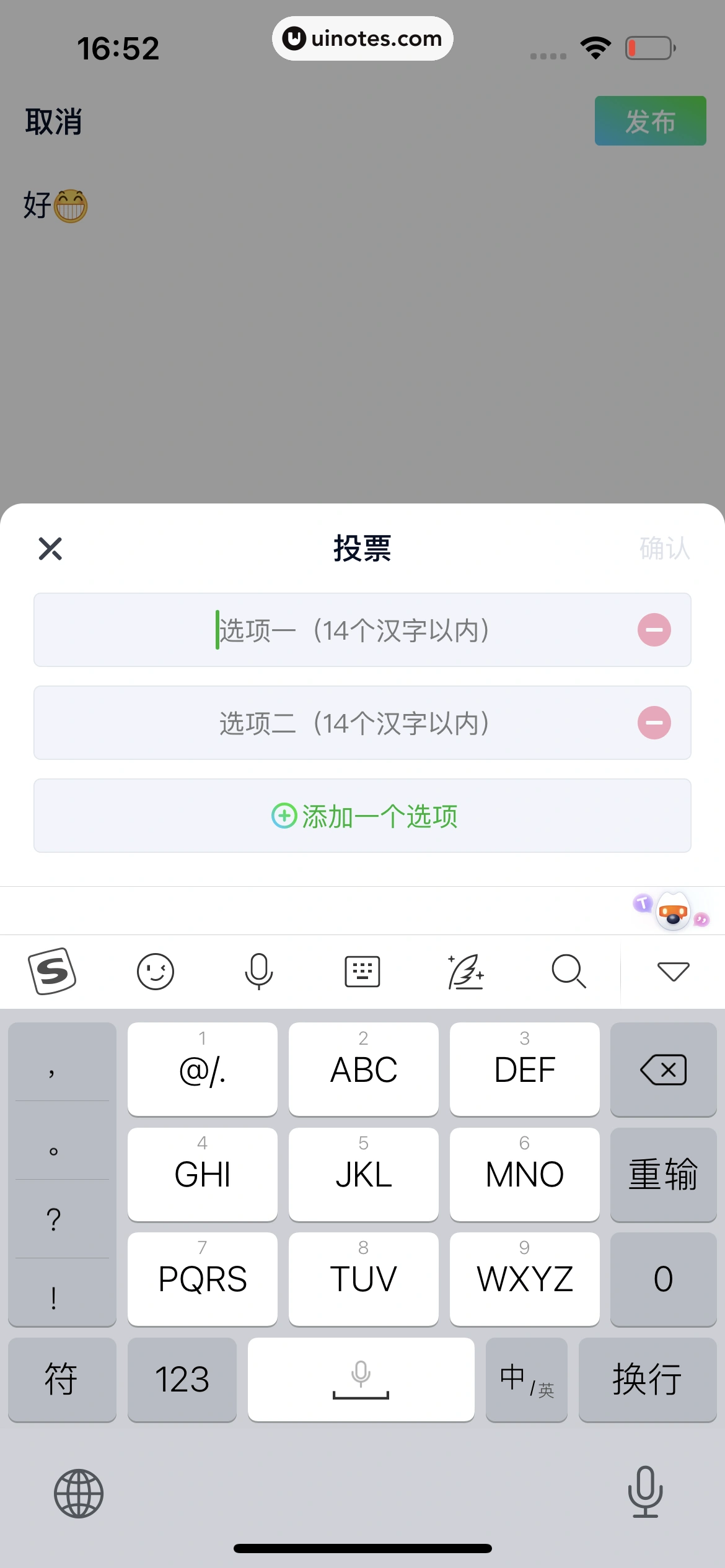The height and width of the screenshot is (1568, 725).
Task: Start voice input from the keyboard toolbar
Action: (x=258, y=971)
